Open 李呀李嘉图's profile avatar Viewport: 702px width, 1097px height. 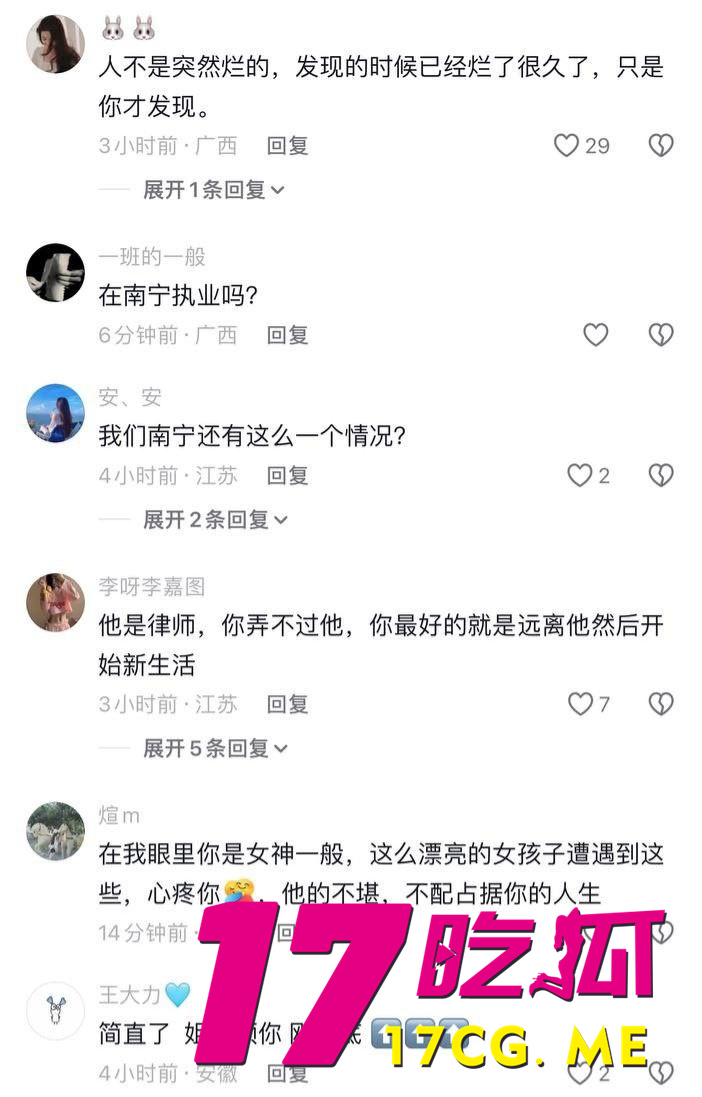[55, 602]
